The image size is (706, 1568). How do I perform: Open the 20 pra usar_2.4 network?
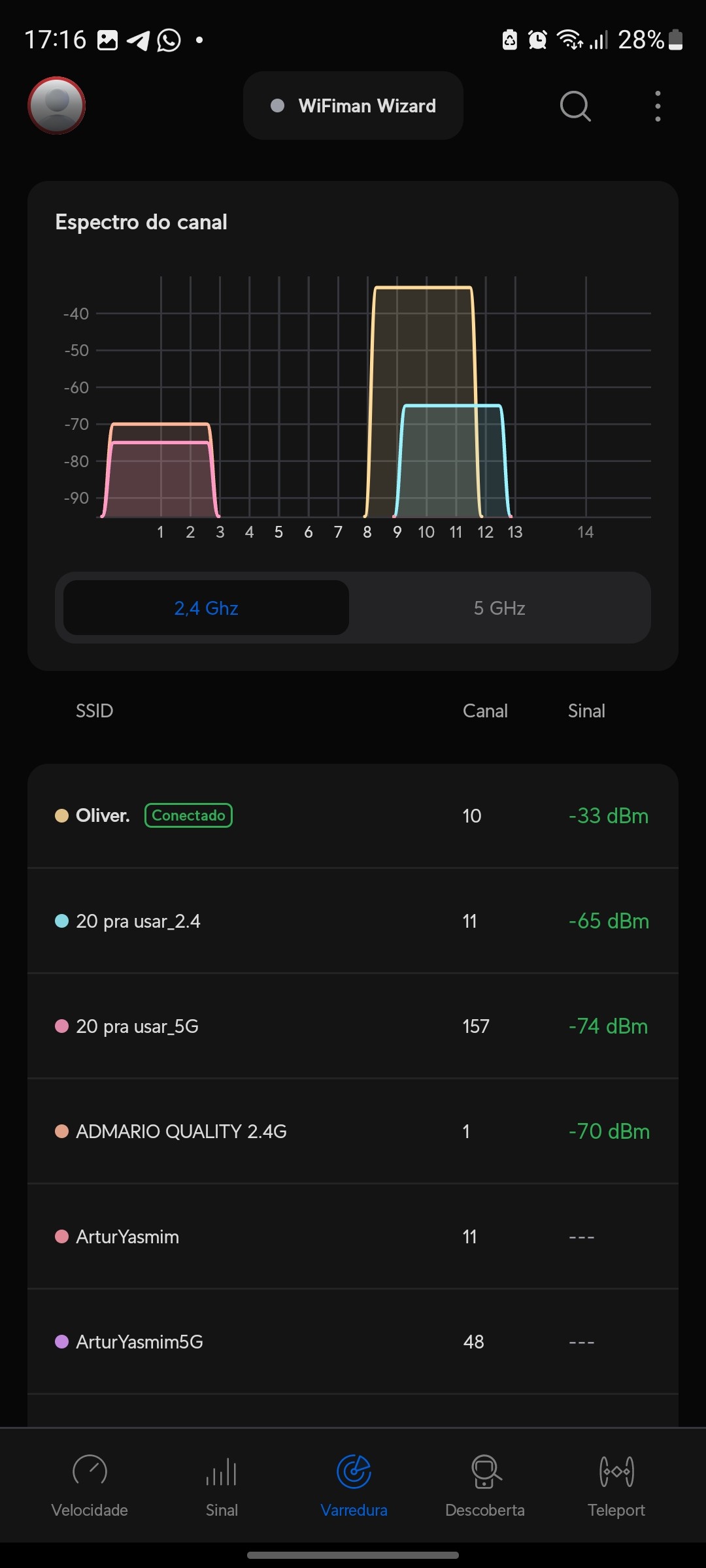click(x=353, y=921)
